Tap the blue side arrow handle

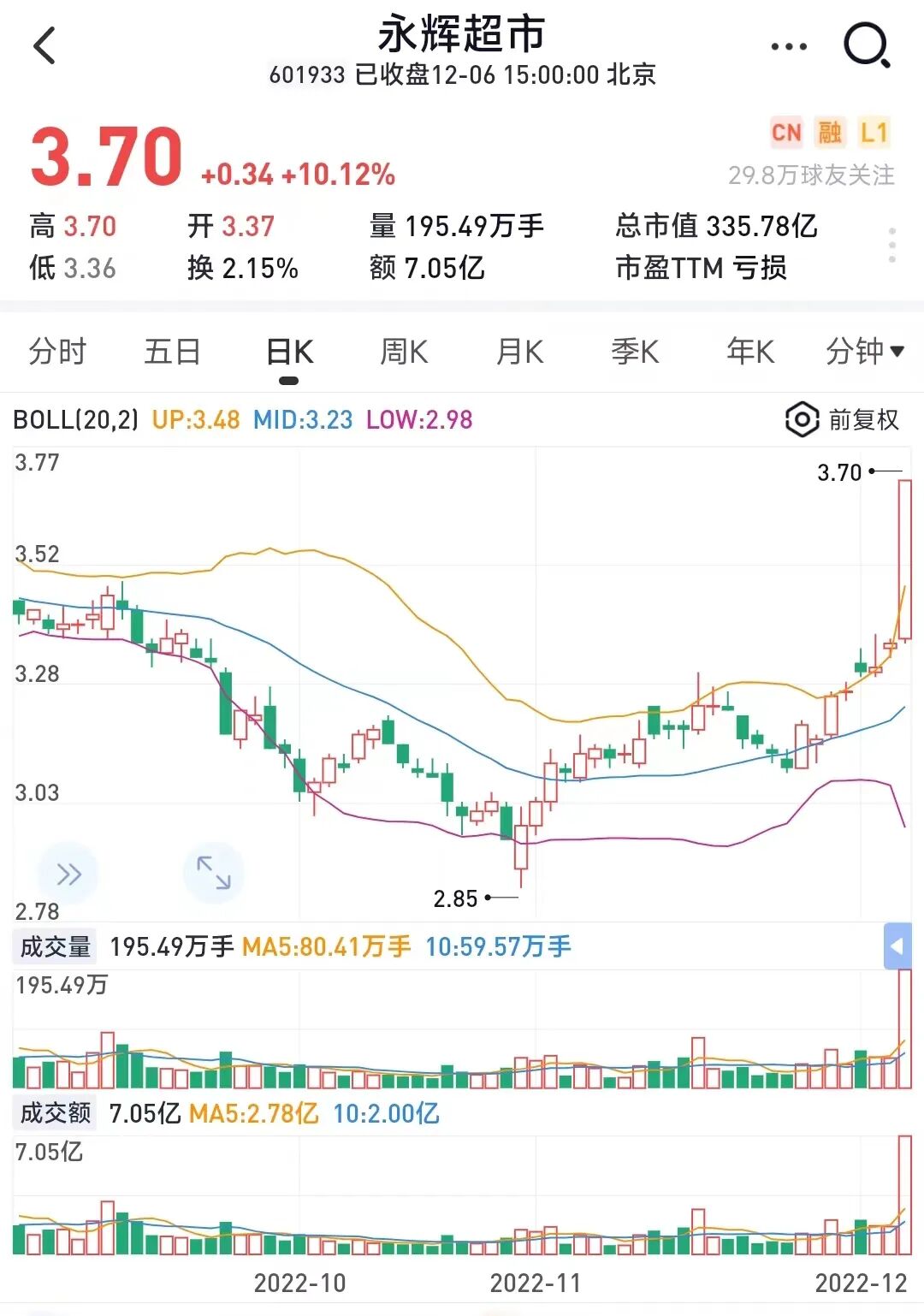click(897, 946)
